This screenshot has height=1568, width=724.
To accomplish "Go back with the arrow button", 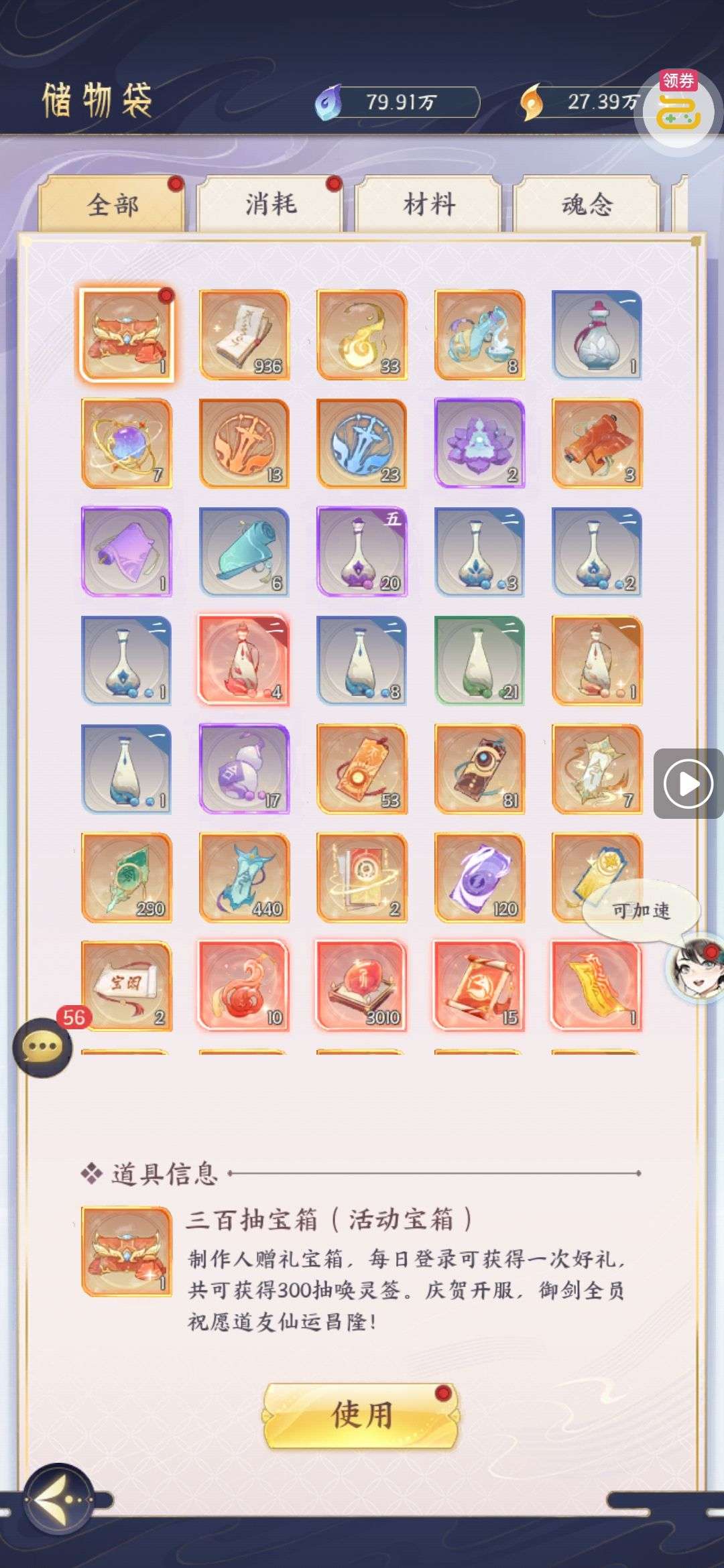I will click(59, 1500).
